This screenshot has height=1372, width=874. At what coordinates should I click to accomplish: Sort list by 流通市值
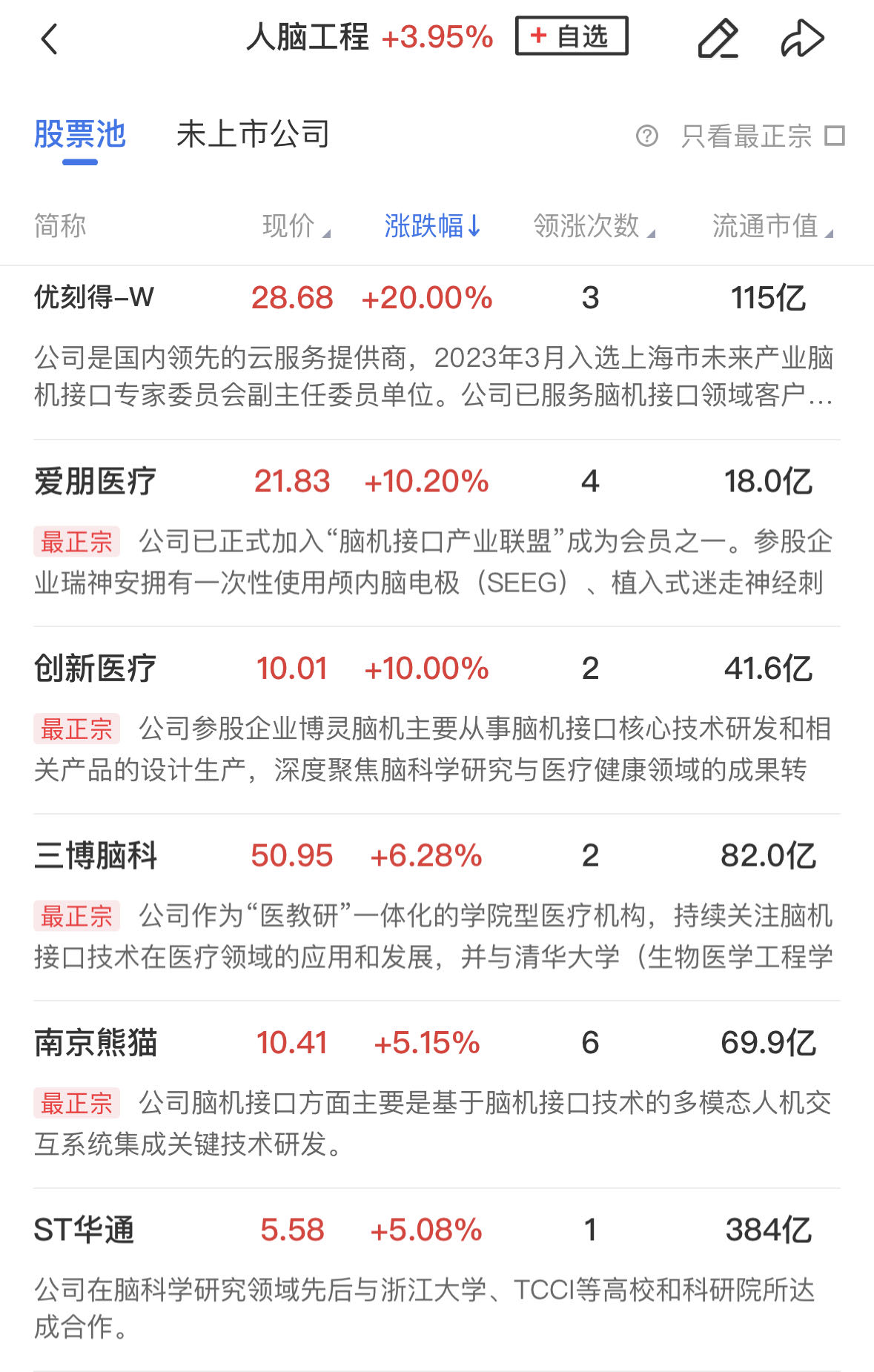coord(771,226)
